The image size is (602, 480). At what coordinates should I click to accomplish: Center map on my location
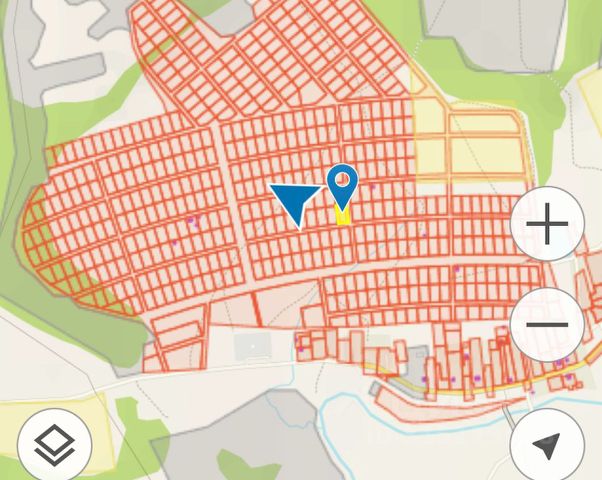click(546, 445)
